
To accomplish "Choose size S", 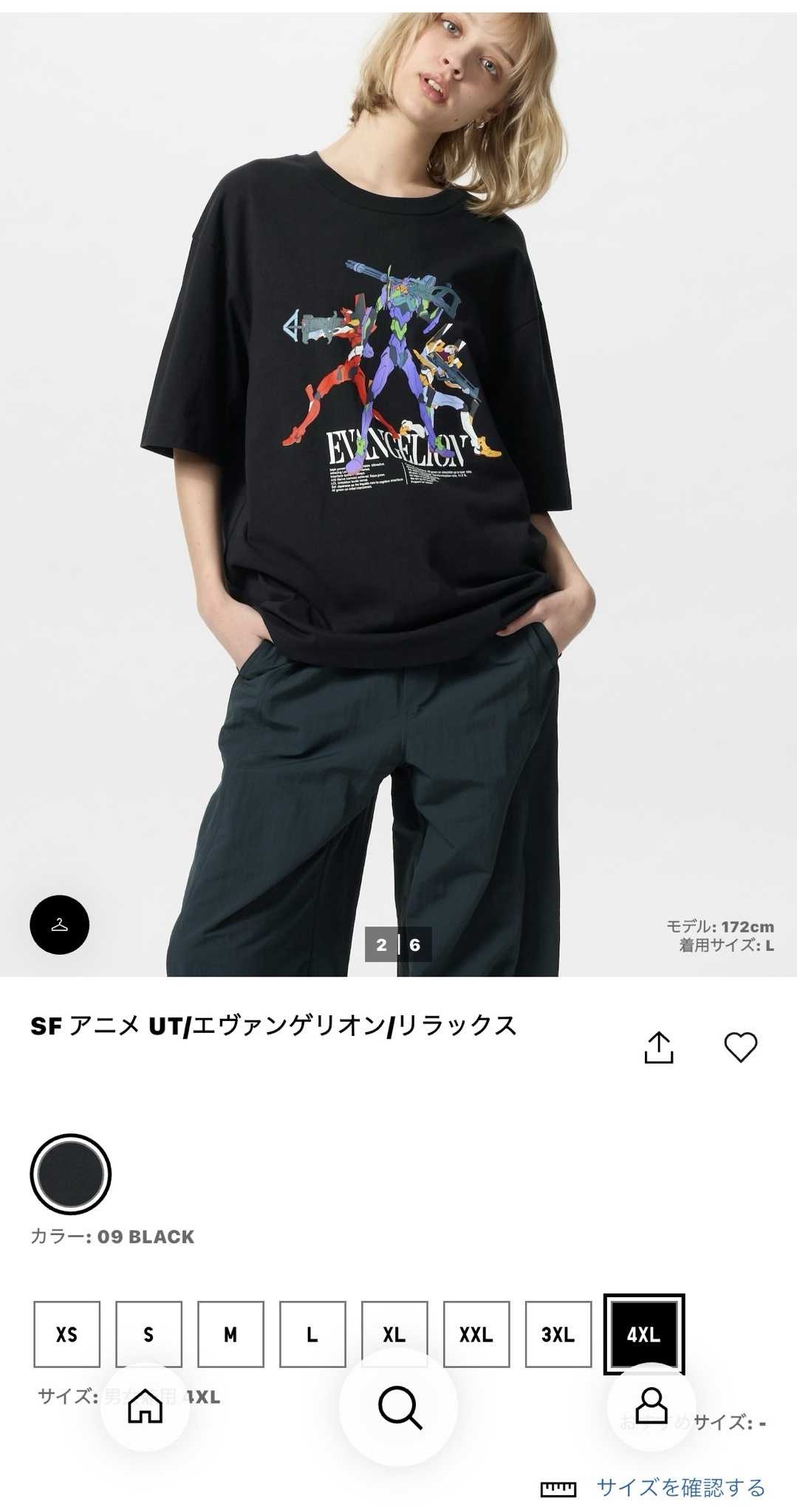I will pos(148,1334).
